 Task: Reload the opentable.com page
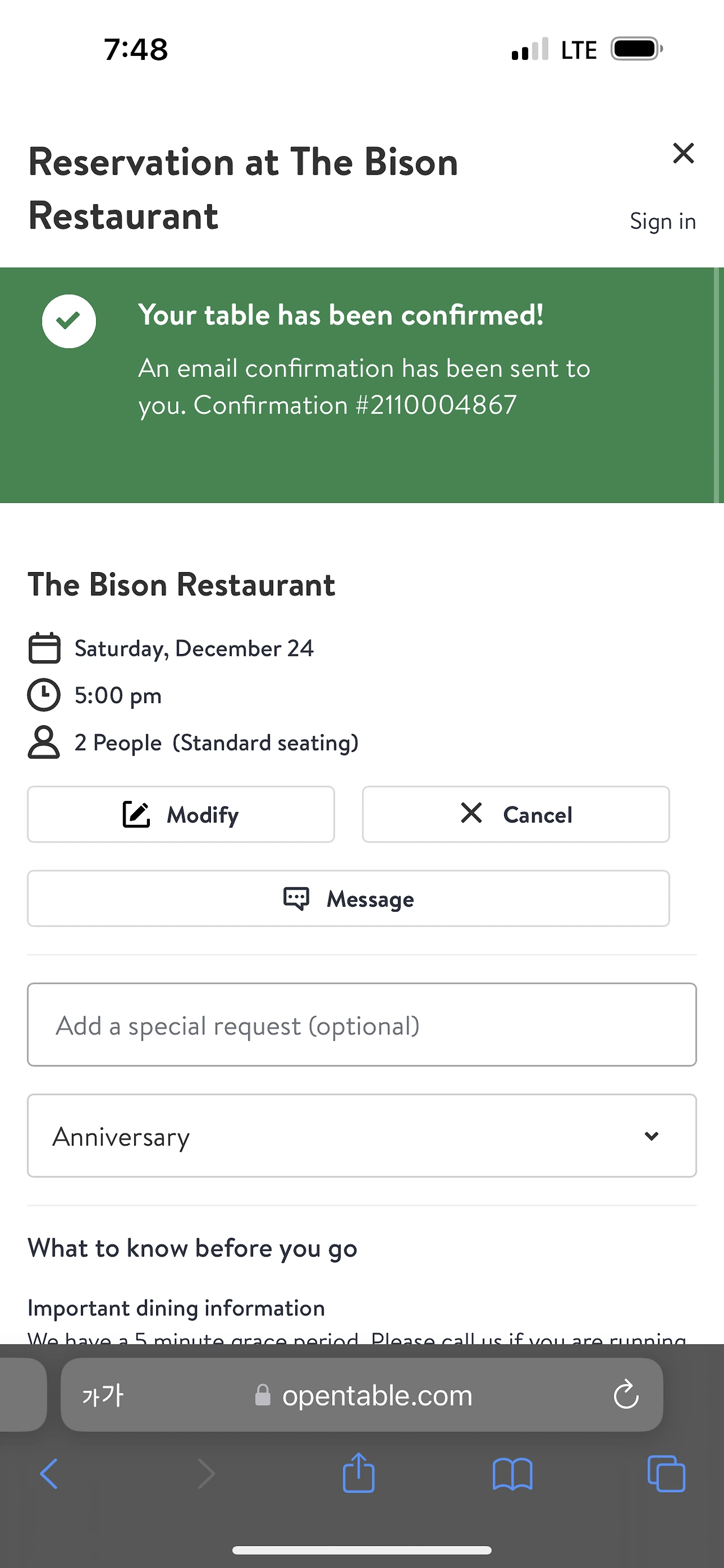(x=626, y=1395)
